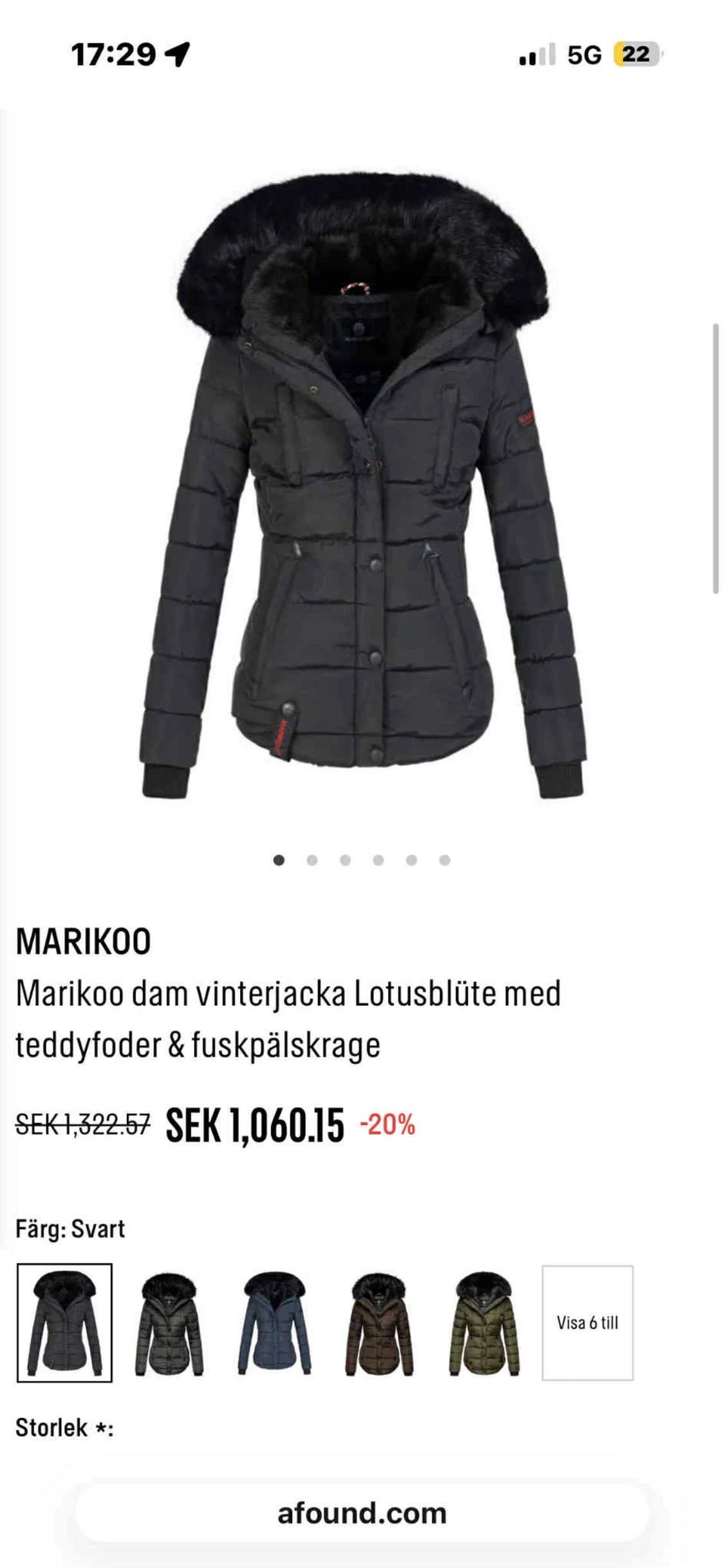Tap the main product photo of the jacket
Viewport: 724px width, 1568px height.
click(x=360, y=482)
